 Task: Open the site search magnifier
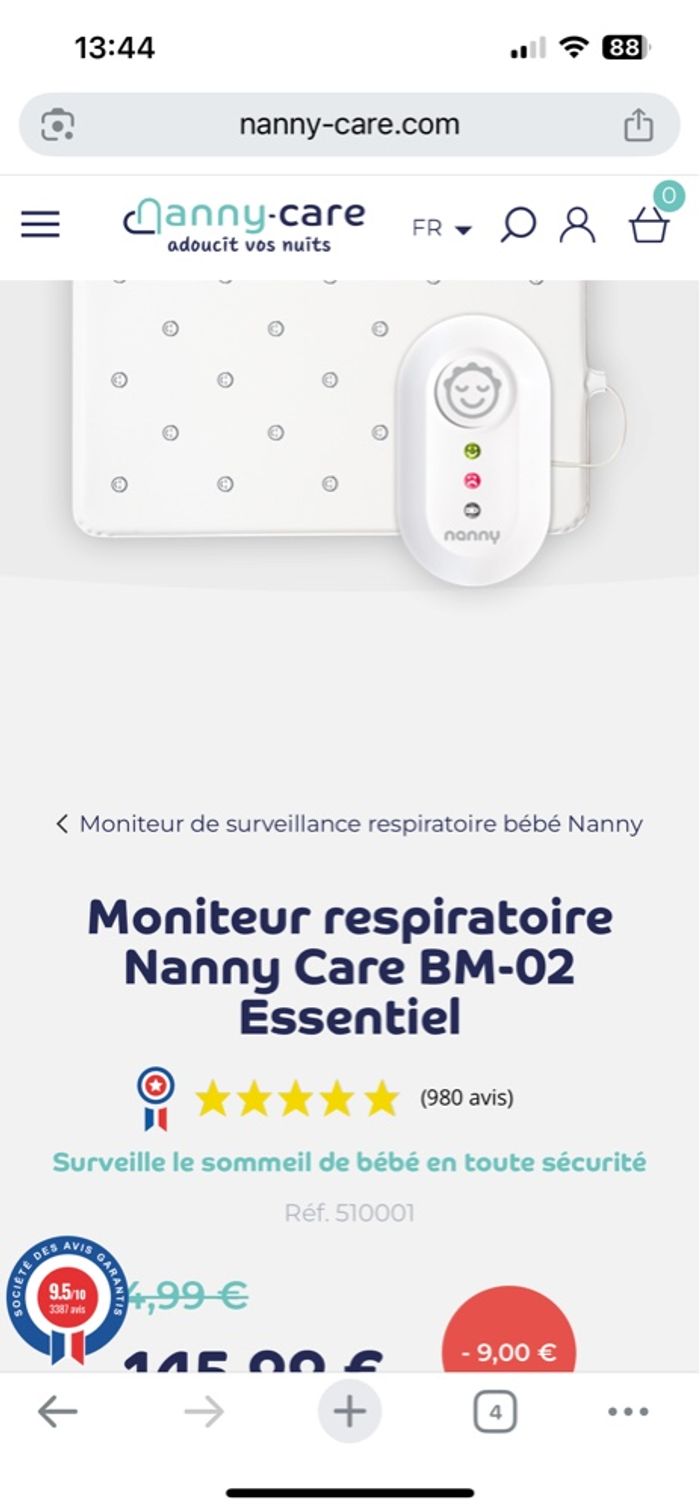(517, 225)
